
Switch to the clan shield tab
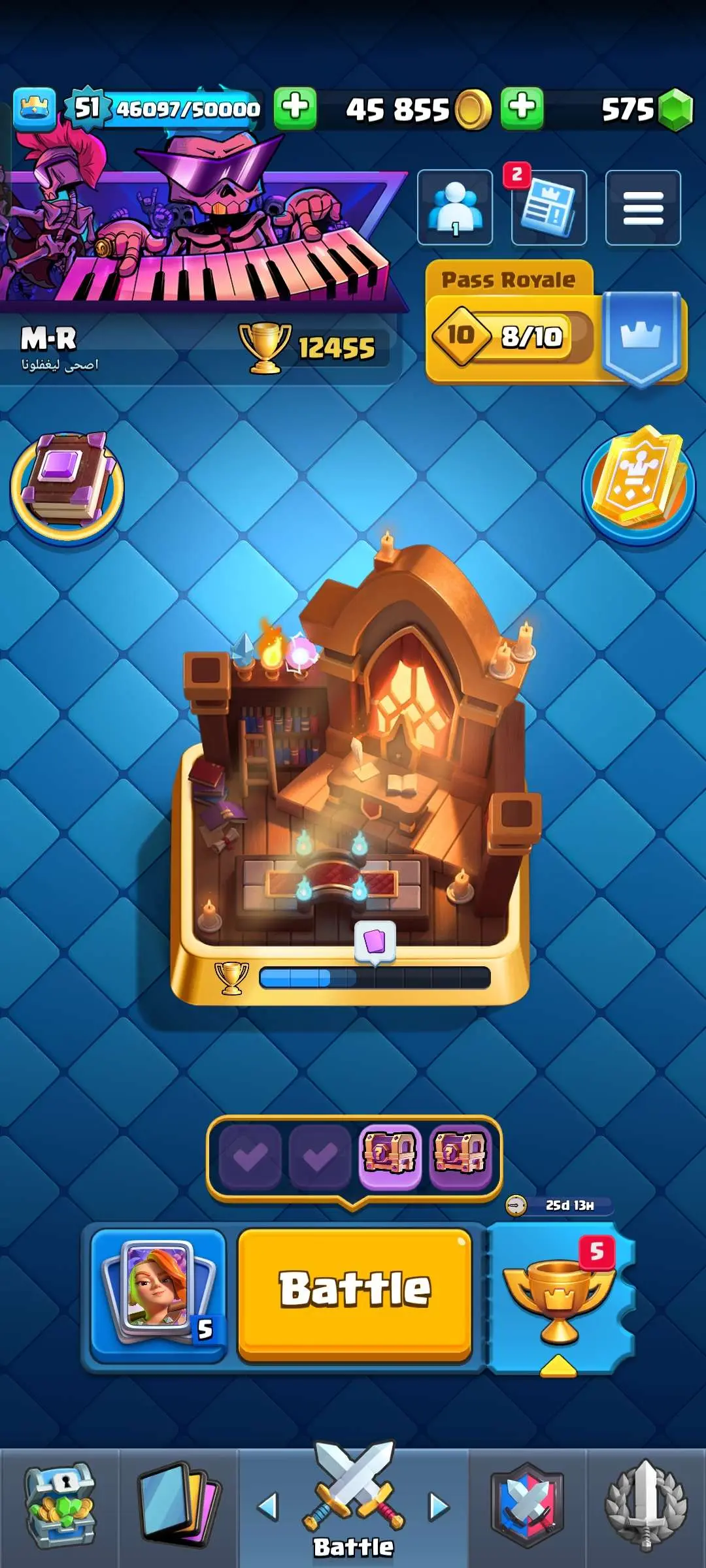pyautogui.click(x=527, y=1506)
